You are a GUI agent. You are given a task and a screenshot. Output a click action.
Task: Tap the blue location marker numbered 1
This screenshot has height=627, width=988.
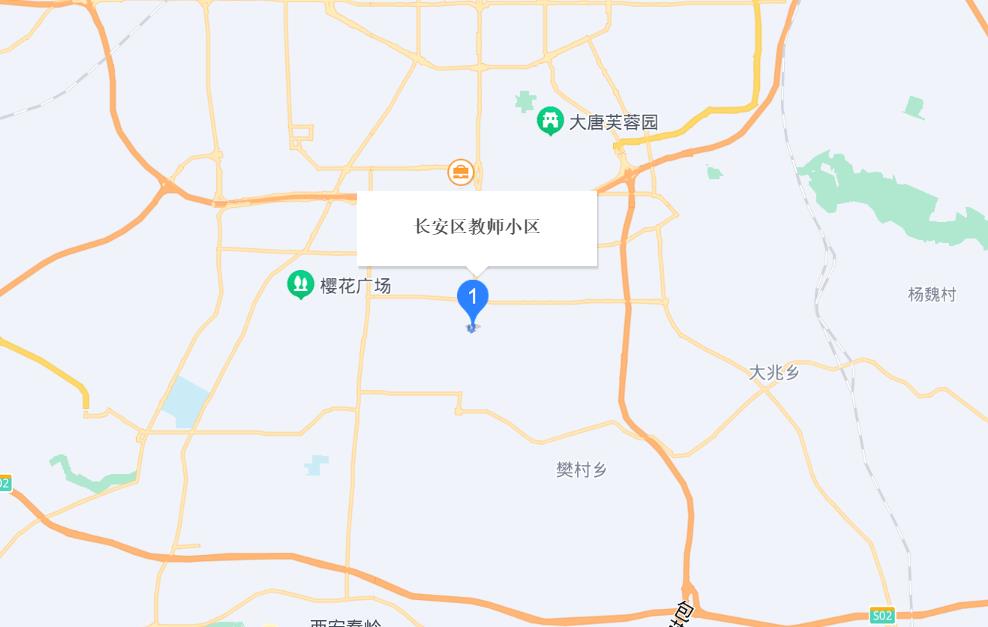pyautogui.click(x=472, y=300)
